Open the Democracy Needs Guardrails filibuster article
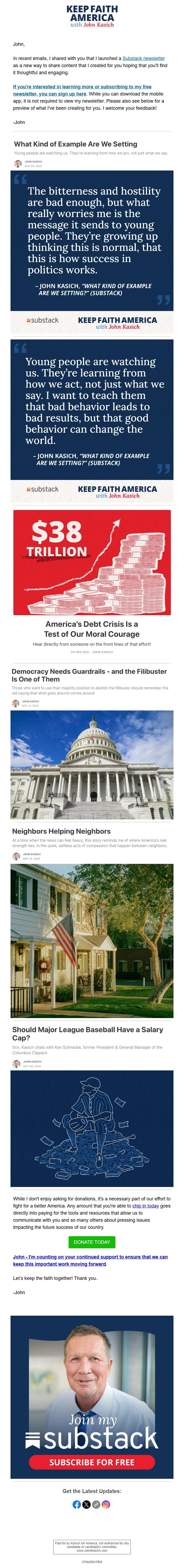184x1568 pixels. (89, 675)
